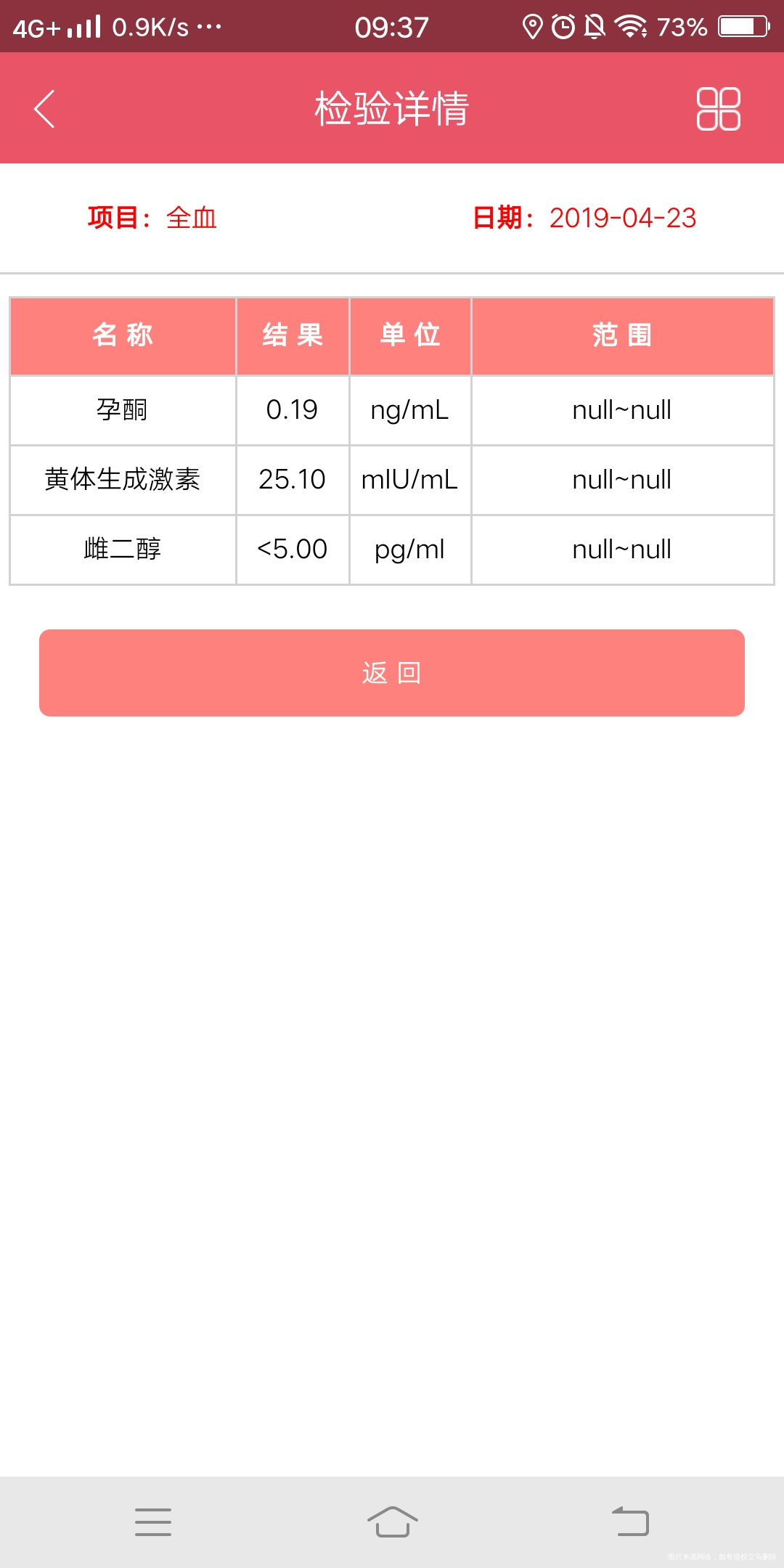Tap the date 2019-04-23
The image size is (784, 1568).
pyautogui.click(x=623, y=218)
